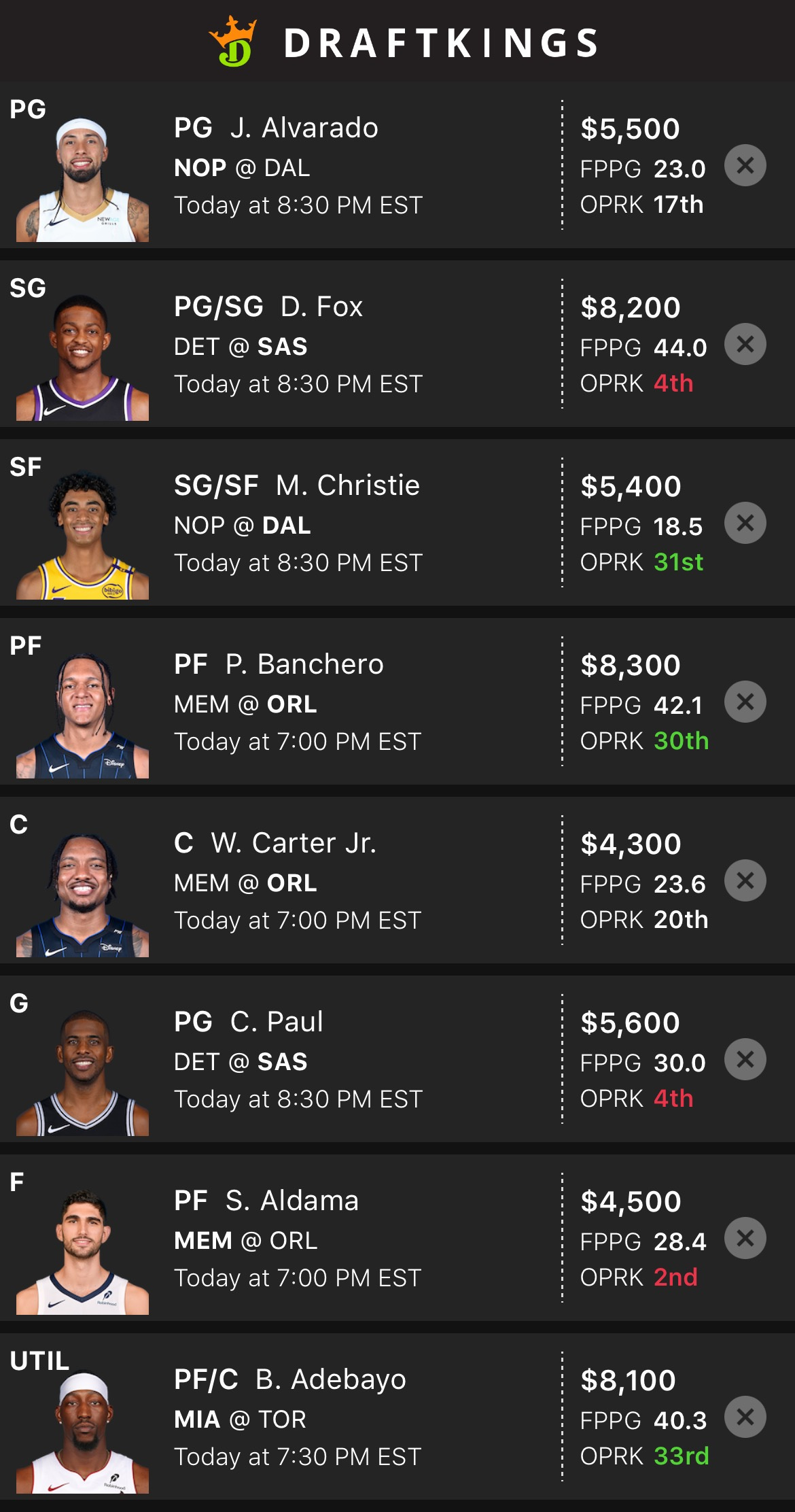Remove S. Aldama from the F slot
Image resolution: width=795 pixels, height=1512 pixels.
click(745, 1238)
